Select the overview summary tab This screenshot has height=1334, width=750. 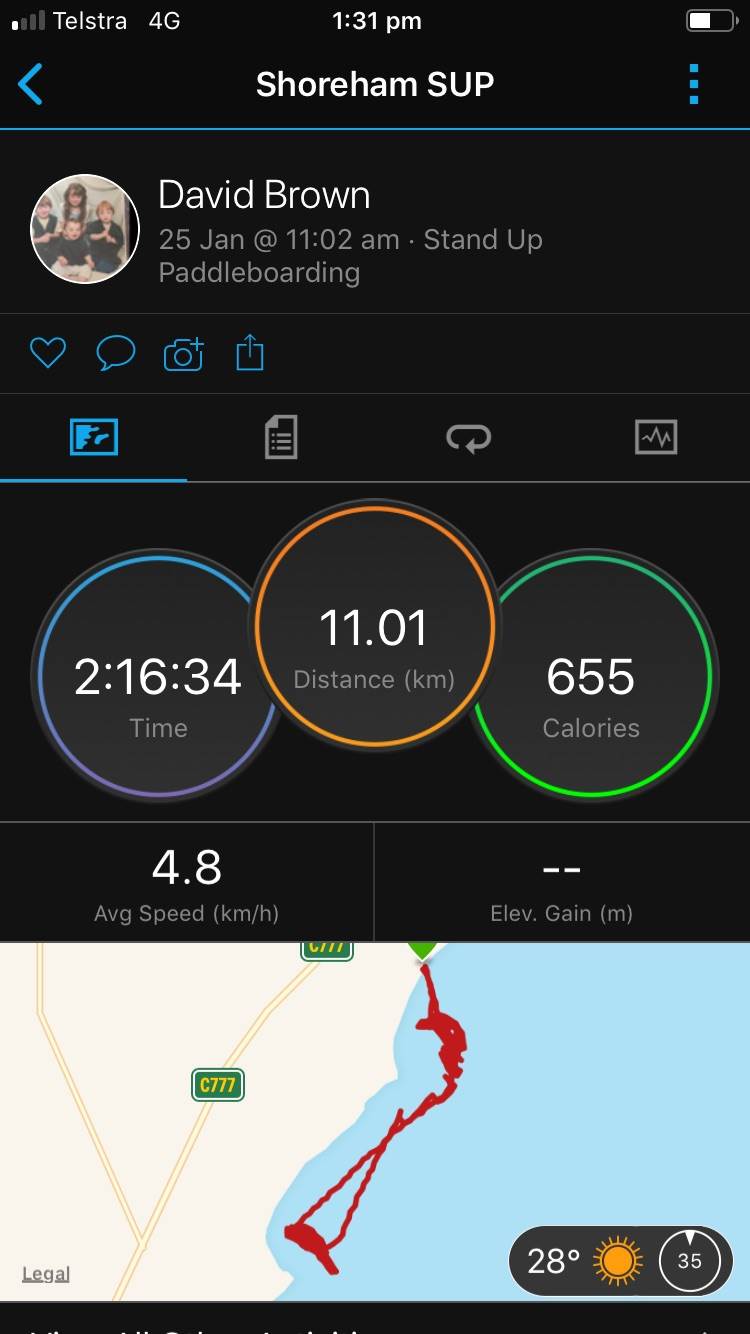pyautogui.click(x=94, y=438)
